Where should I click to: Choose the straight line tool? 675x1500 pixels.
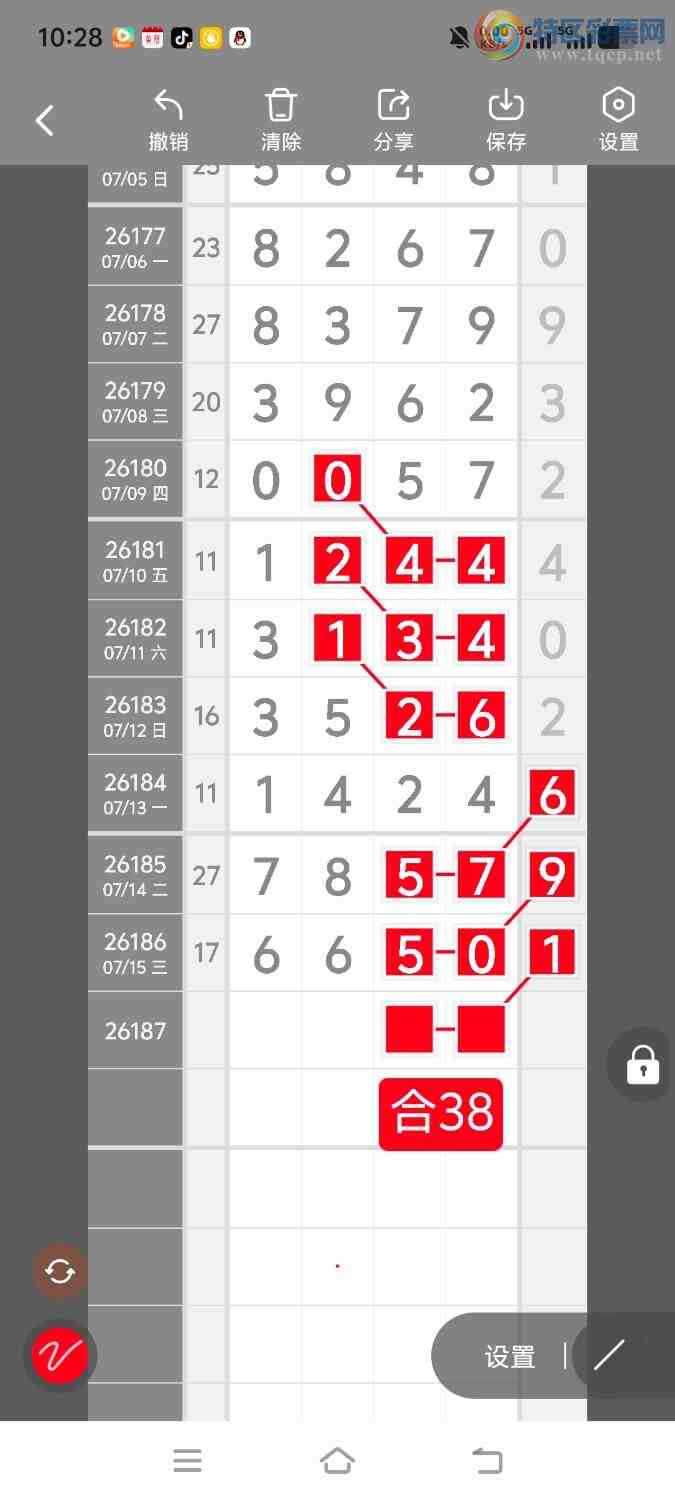pos(608,1356)
